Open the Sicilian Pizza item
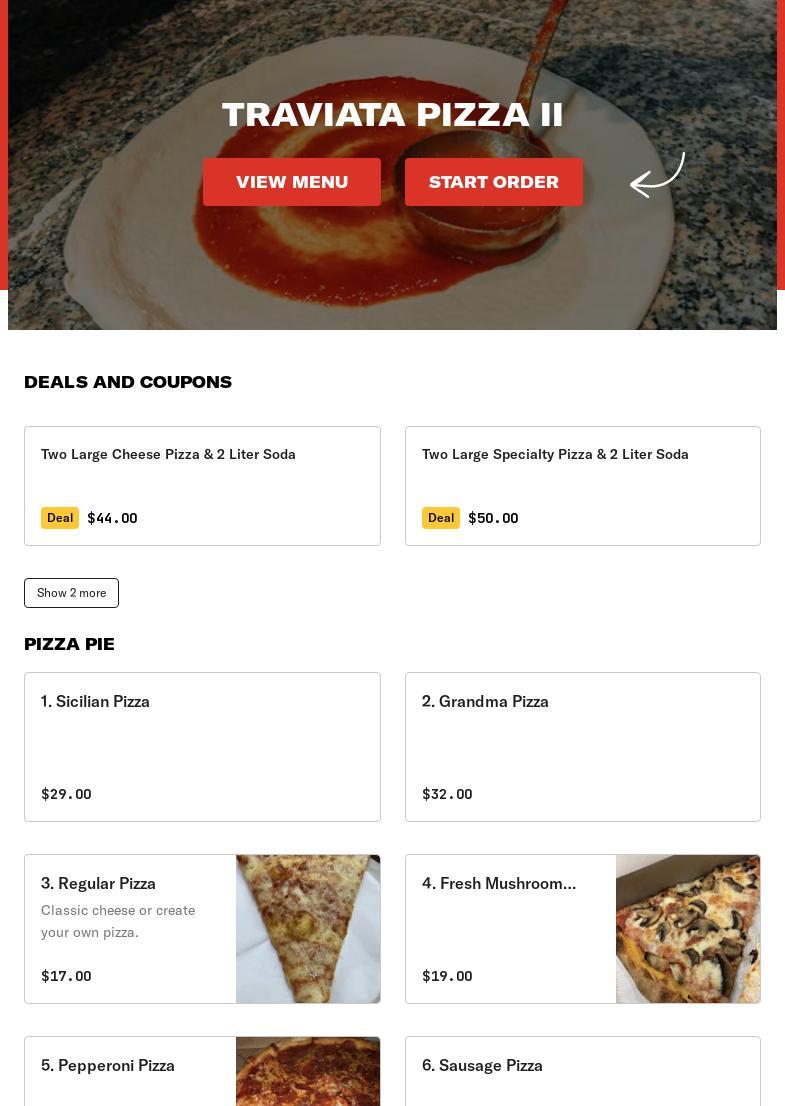785x1106 pixels. pos(202,746)
